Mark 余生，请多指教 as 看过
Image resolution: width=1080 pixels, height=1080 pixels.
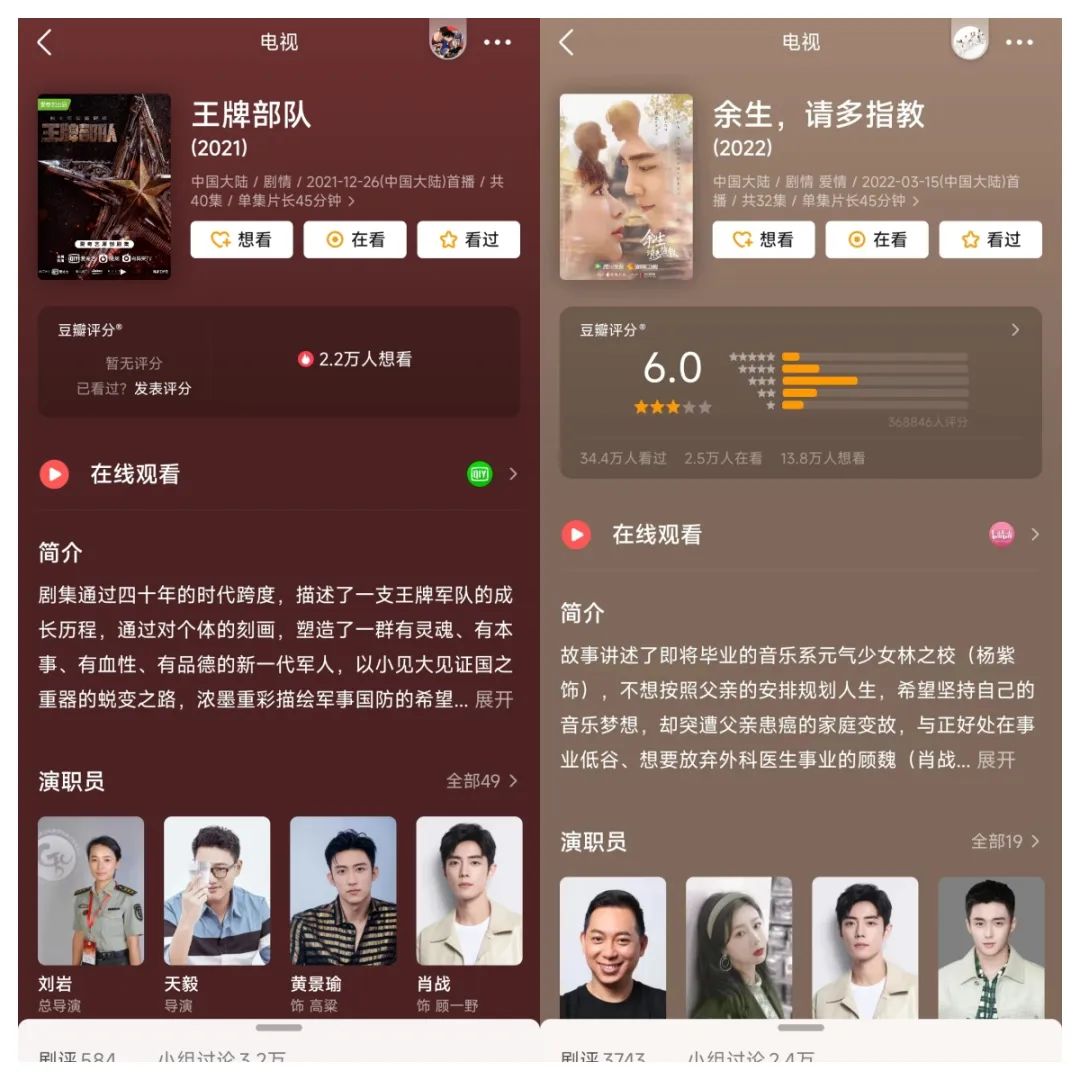point(990,240)
